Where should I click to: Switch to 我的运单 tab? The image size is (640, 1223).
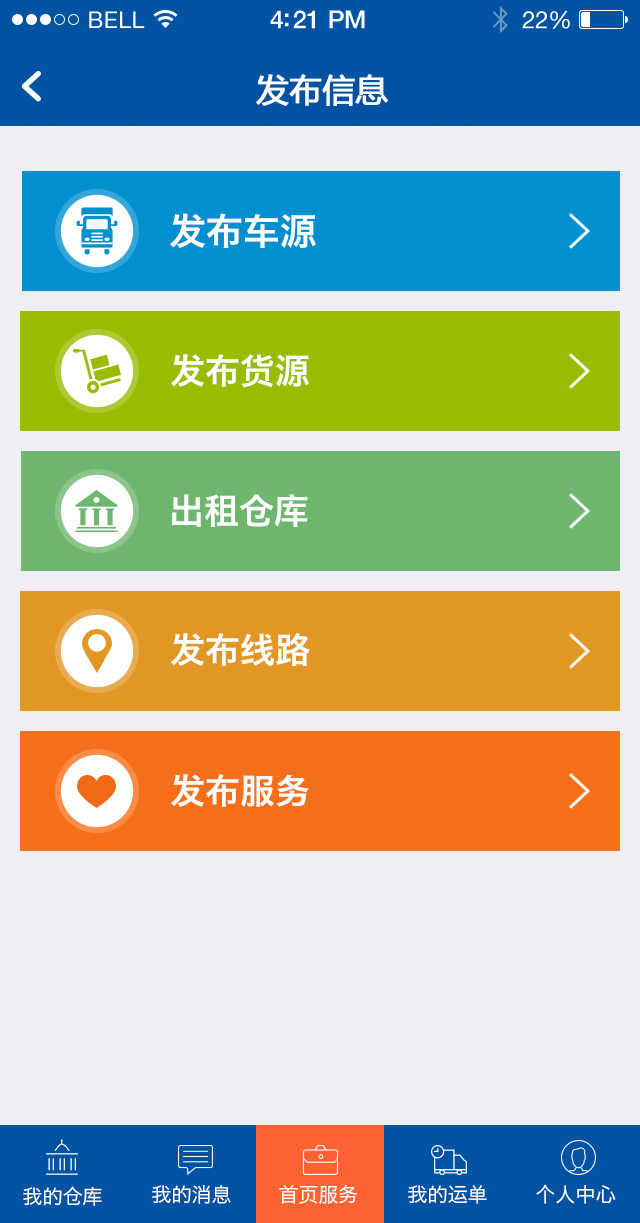[448, 1174]
